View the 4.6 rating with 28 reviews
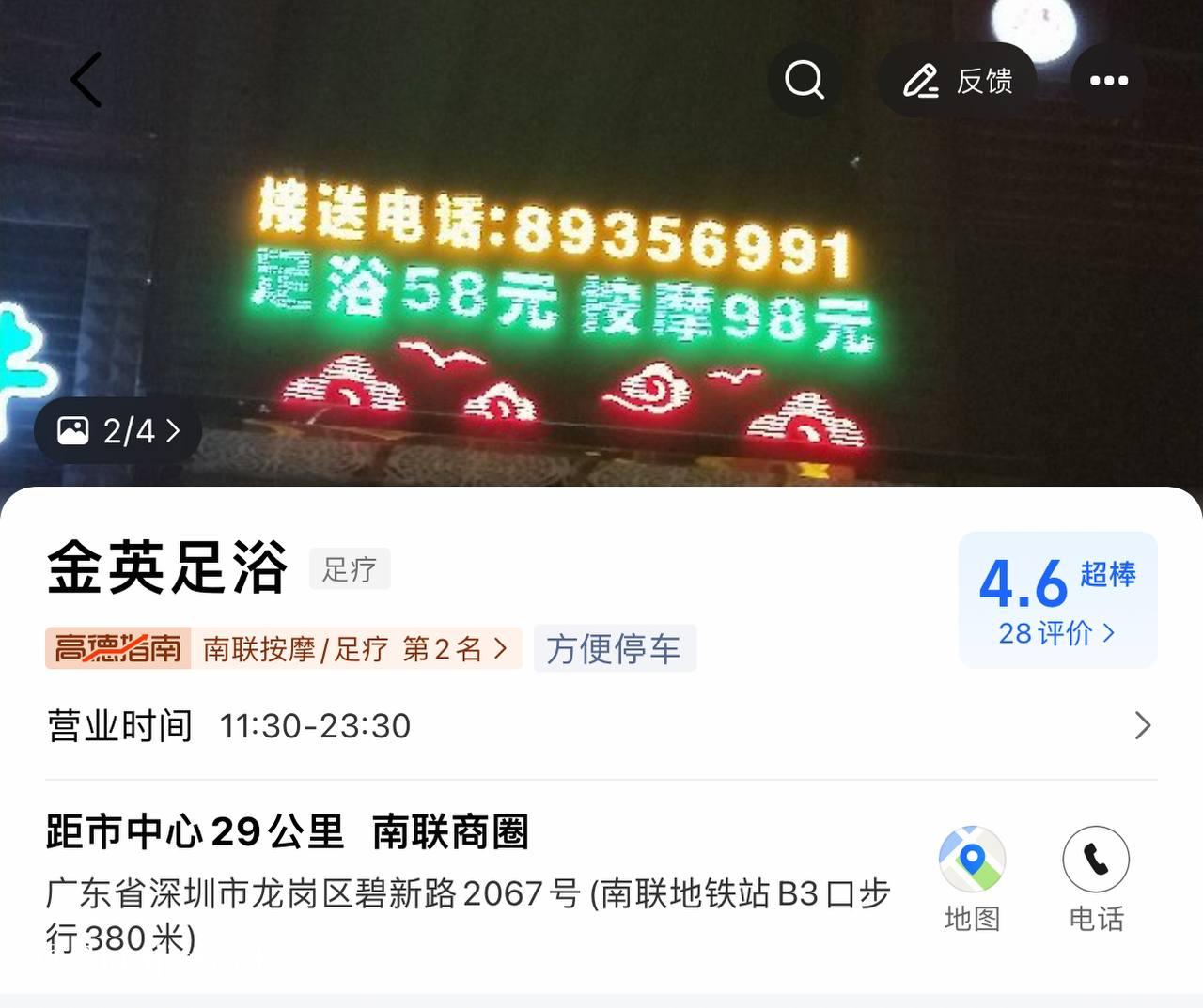 point(1057,601)
